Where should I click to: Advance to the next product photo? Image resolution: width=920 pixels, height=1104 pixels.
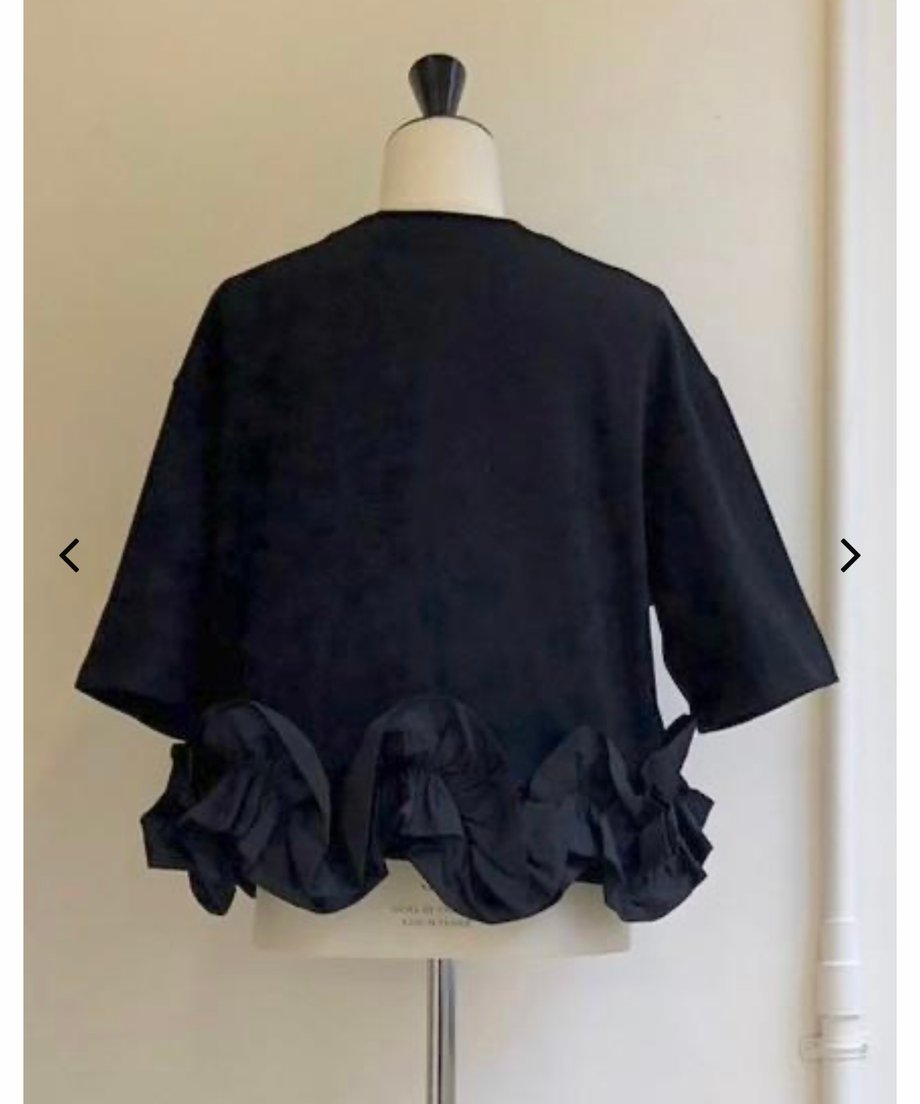tap(849, 555)
